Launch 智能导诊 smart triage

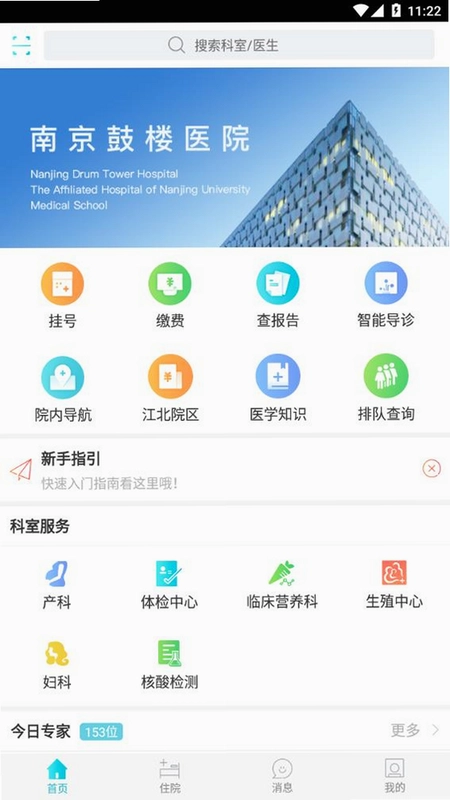(x=386, y=295)
